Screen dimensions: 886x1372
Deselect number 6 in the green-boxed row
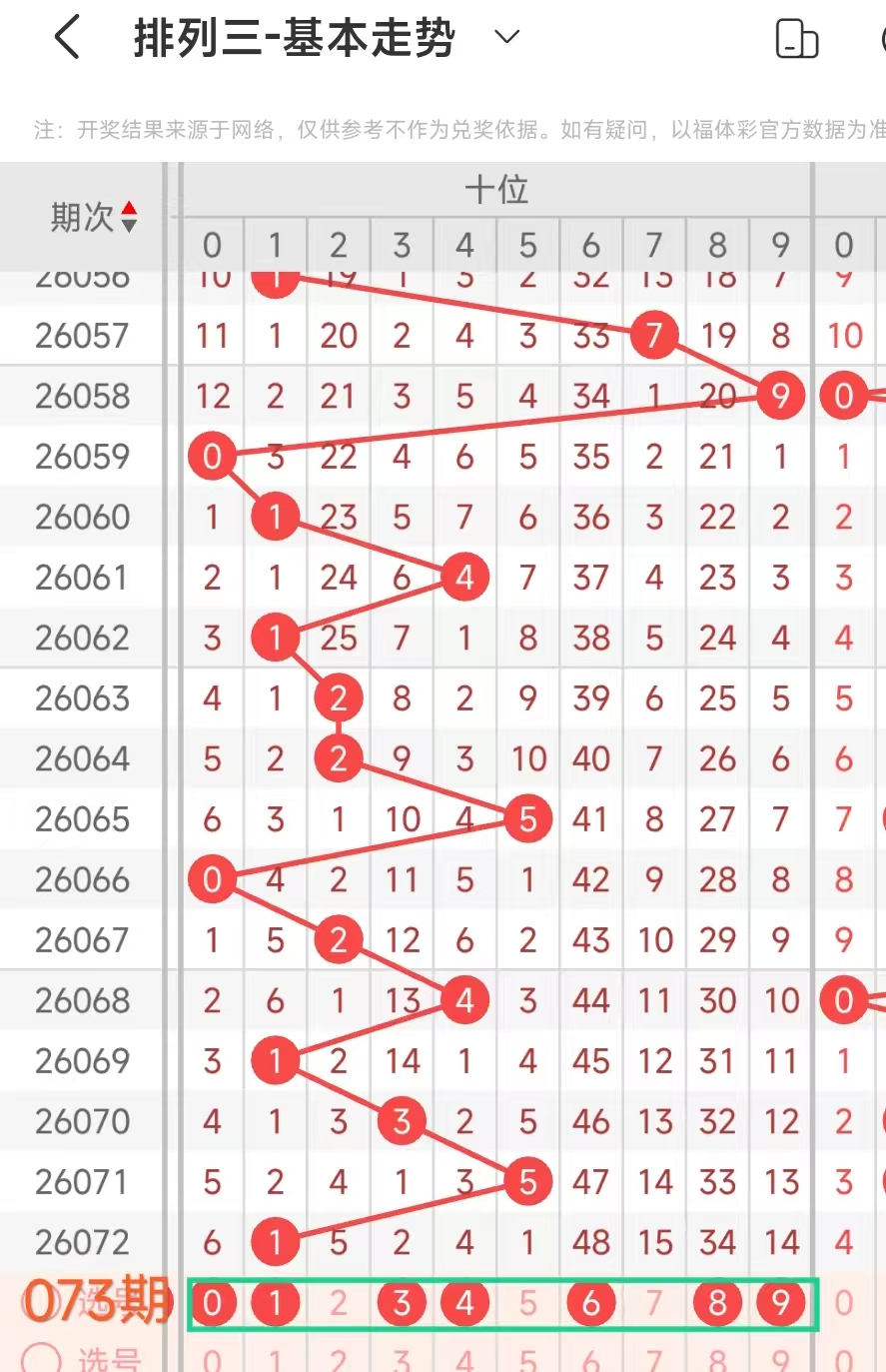(x=591, y=1303)
